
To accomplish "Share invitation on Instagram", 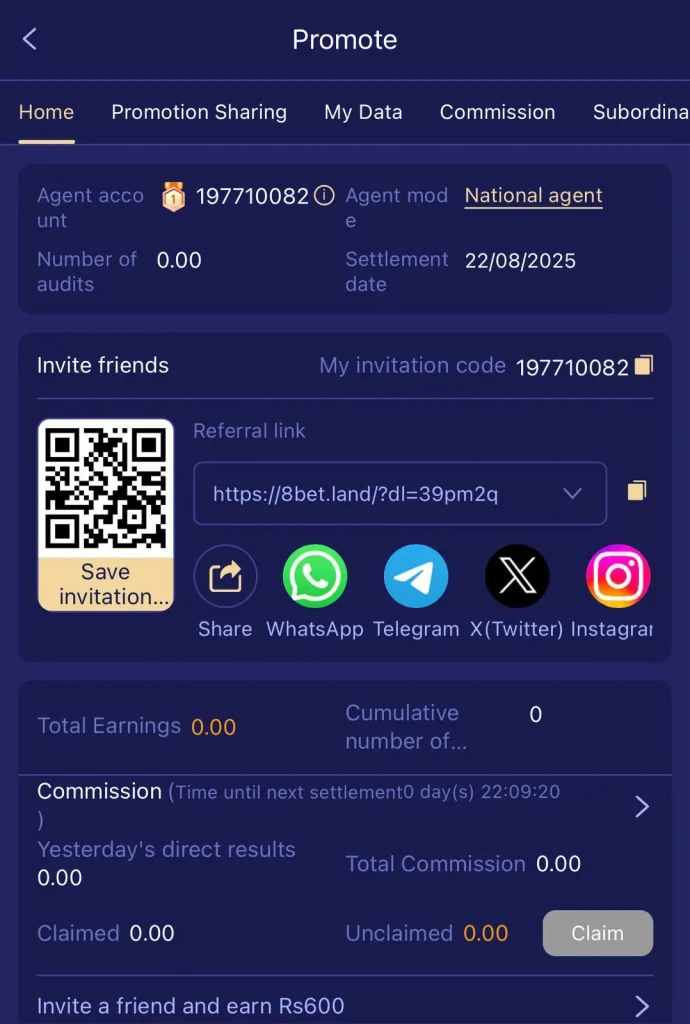I will [617, 577].
